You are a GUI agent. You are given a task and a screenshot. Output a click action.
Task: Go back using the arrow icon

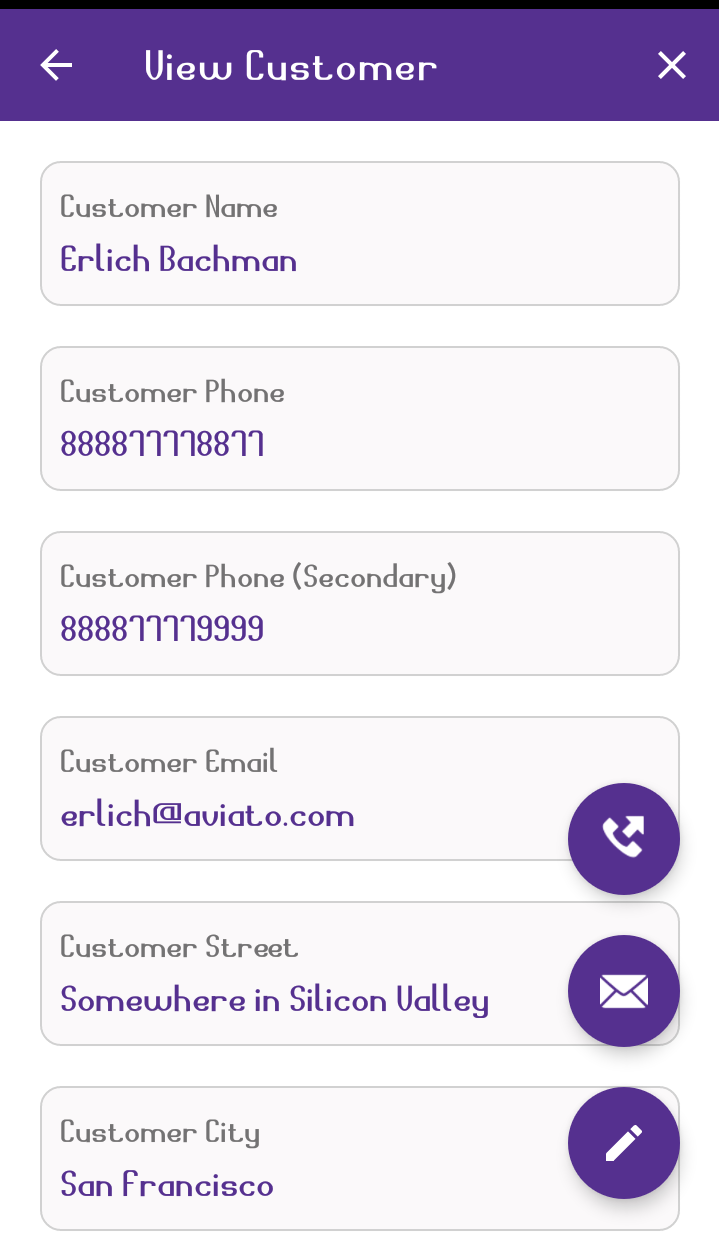[56, 66]
